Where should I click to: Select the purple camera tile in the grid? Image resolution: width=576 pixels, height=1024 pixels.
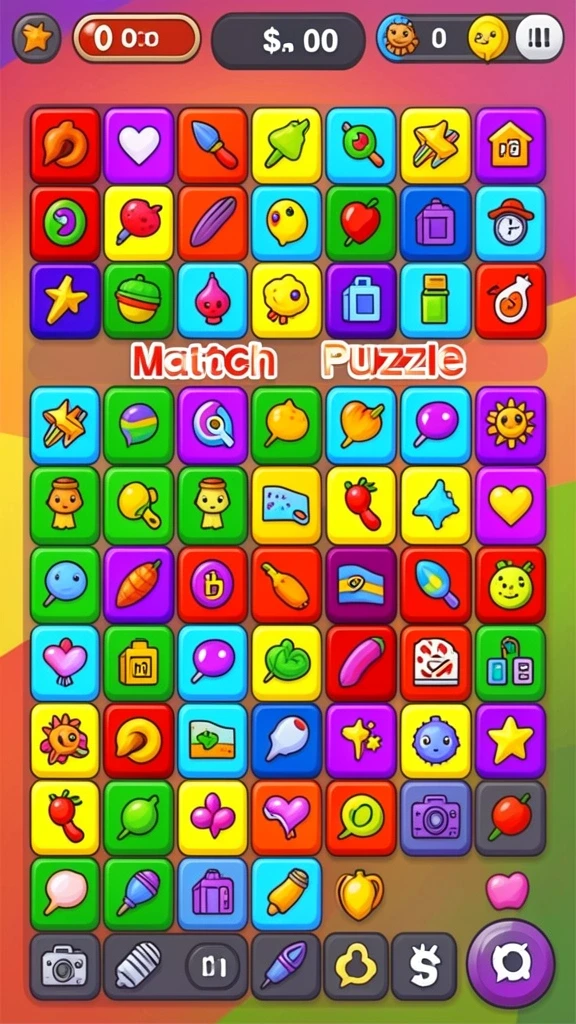tap(436, 818)
